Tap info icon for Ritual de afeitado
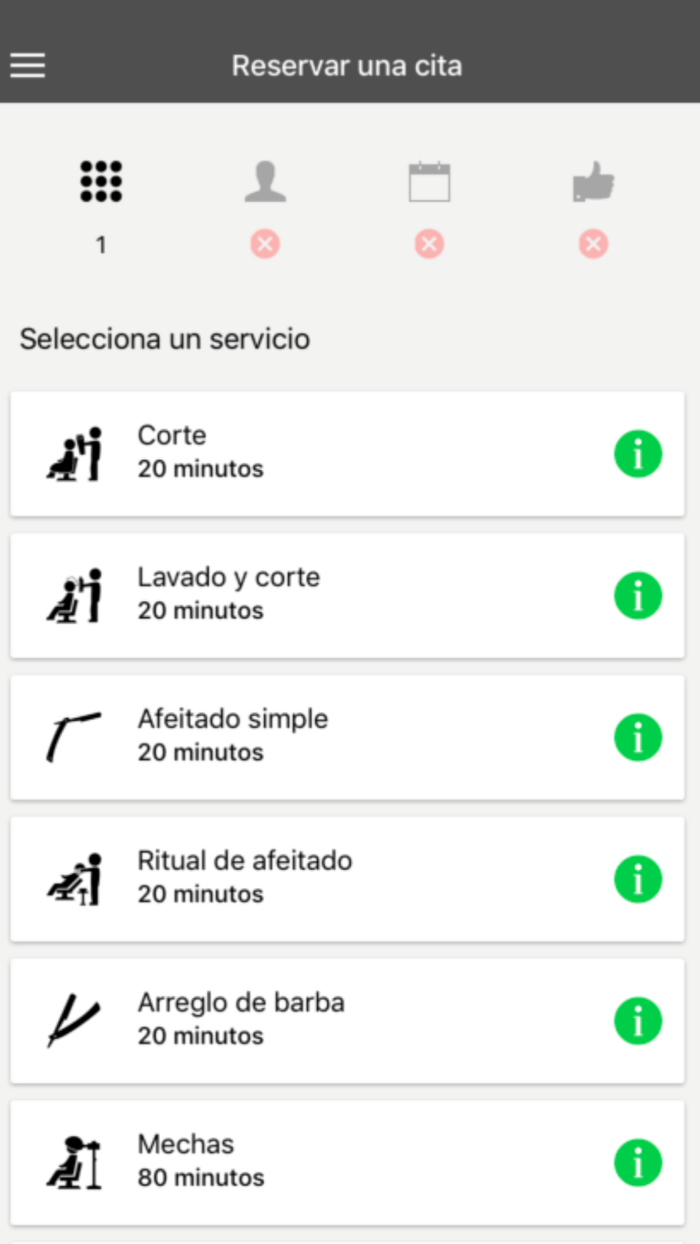The image size is (700, 1244). point(638,880)
